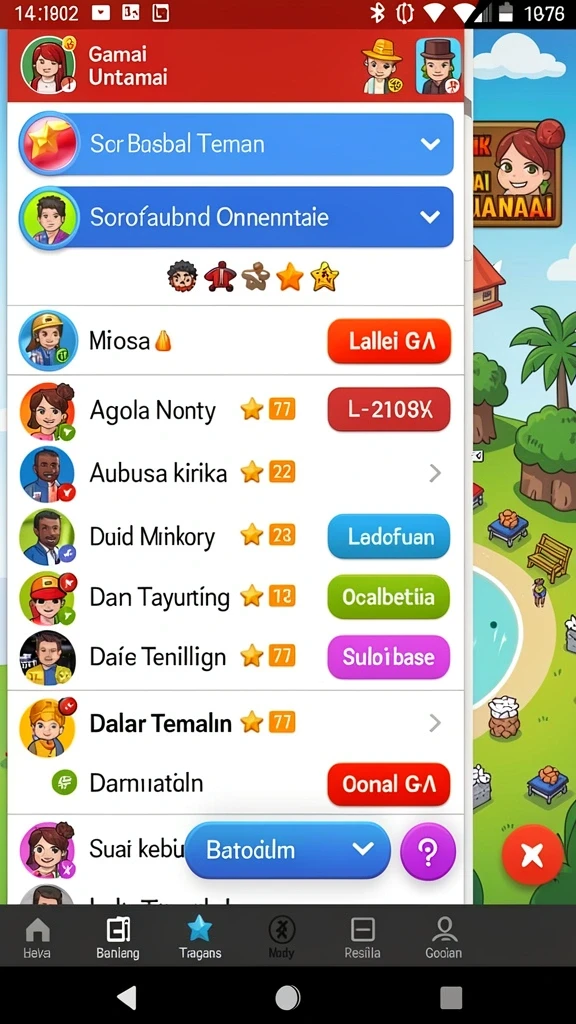The image size is (576, 1024).
Task: Open Aubusa kirika's row
Action: click(x=235, y=472)
